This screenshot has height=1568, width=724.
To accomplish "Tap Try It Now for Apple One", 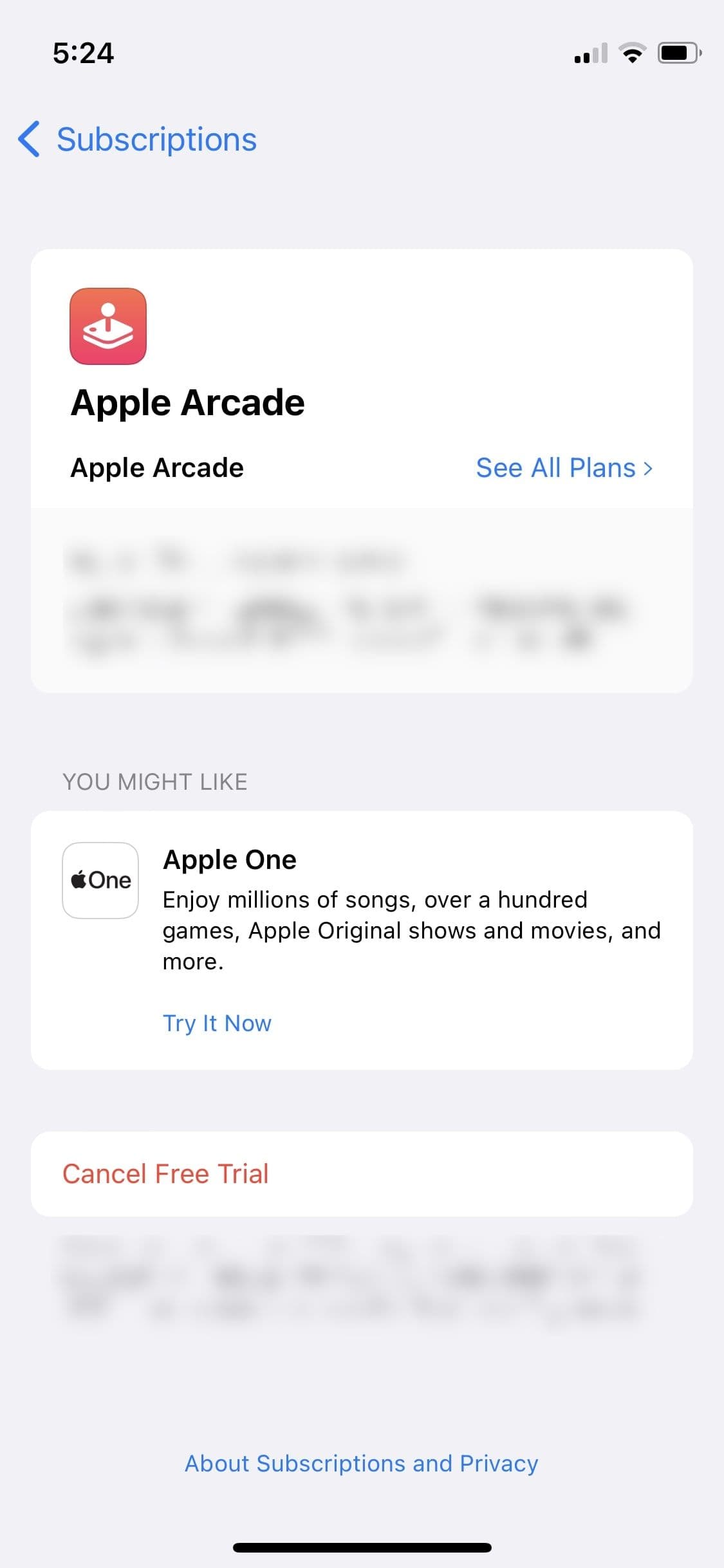I will pos(217,1023).
